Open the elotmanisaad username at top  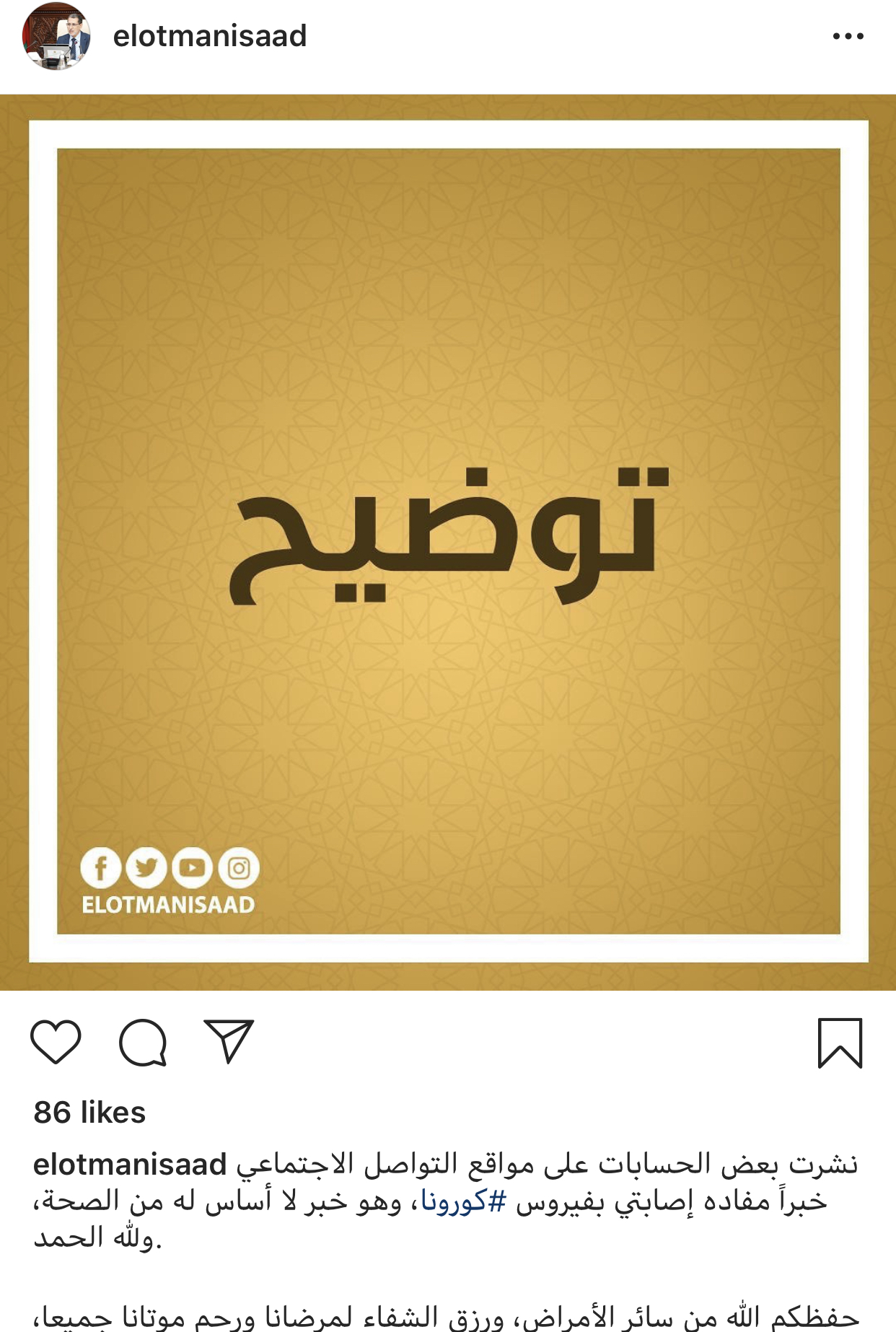[210, 36]
